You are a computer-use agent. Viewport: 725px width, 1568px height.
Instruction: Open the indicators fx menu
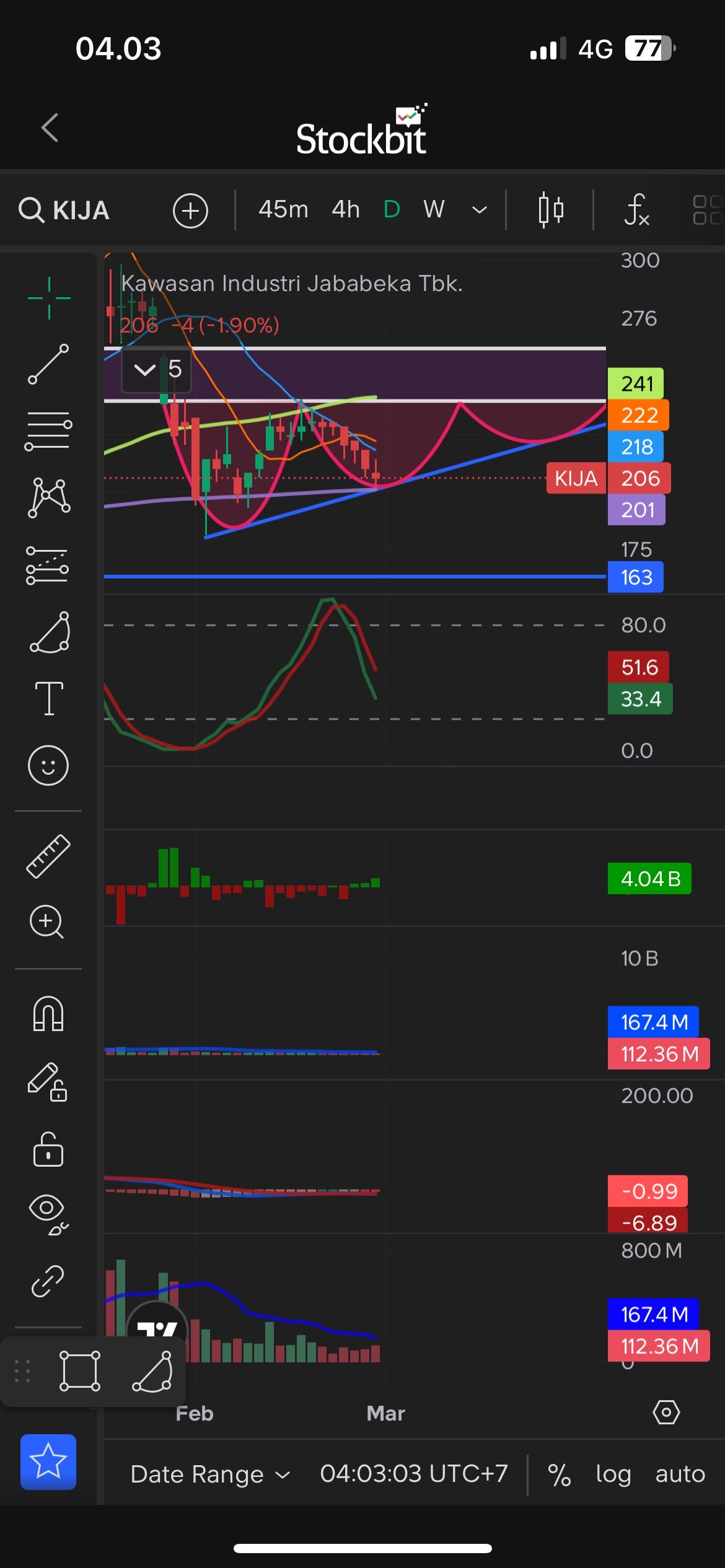(x=636, y=210)
